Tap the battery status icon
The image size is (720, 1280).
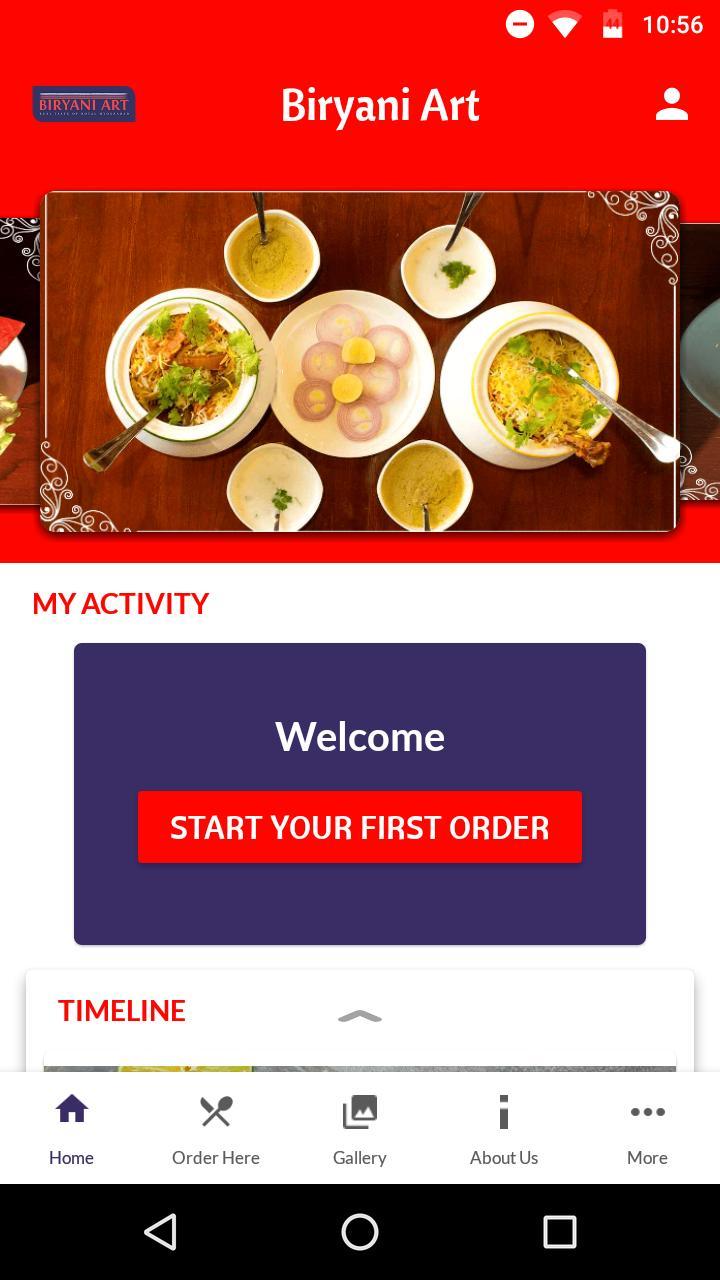point(611,23)
